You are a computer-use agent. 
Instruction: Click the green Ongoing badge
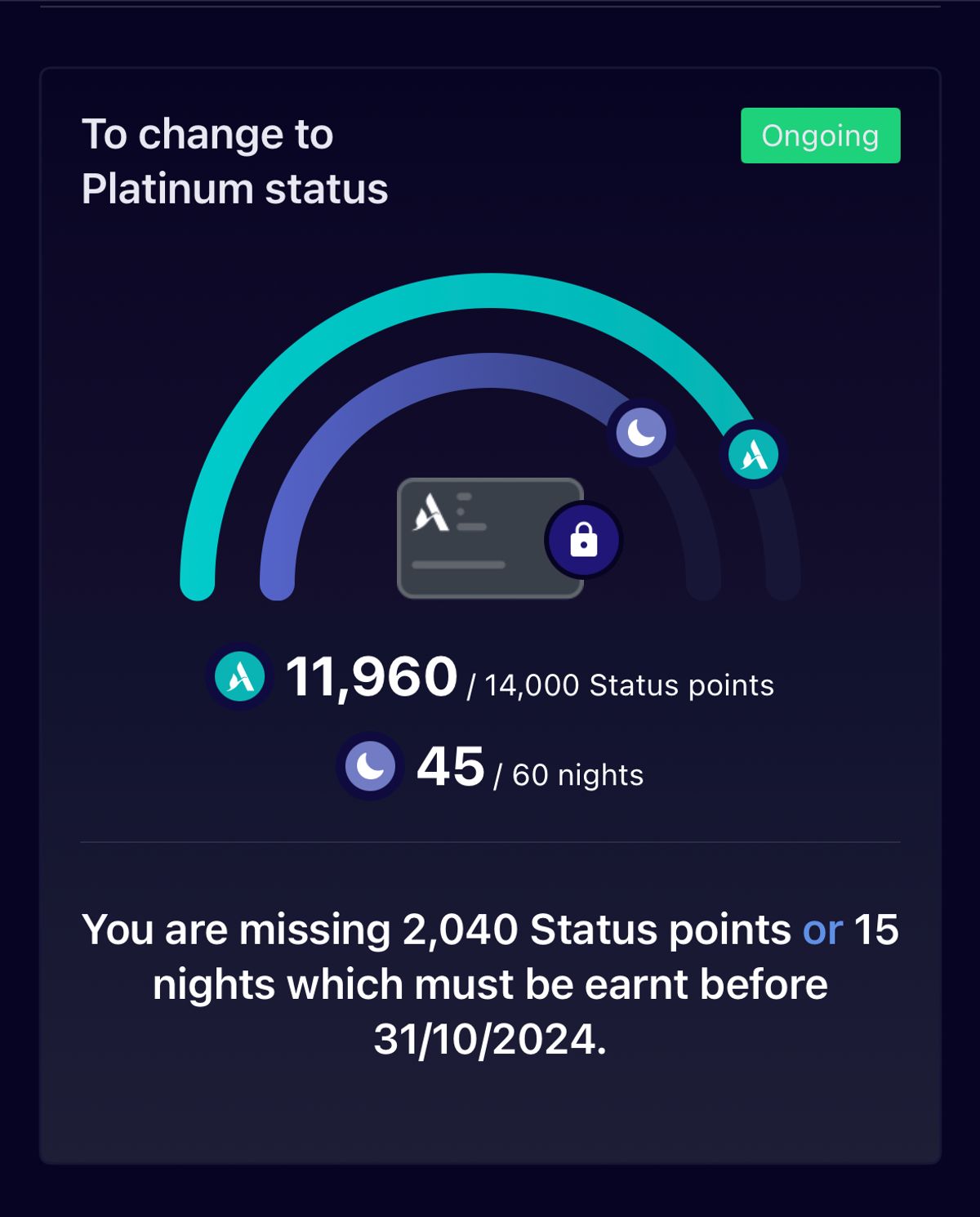tap(819, 136)
